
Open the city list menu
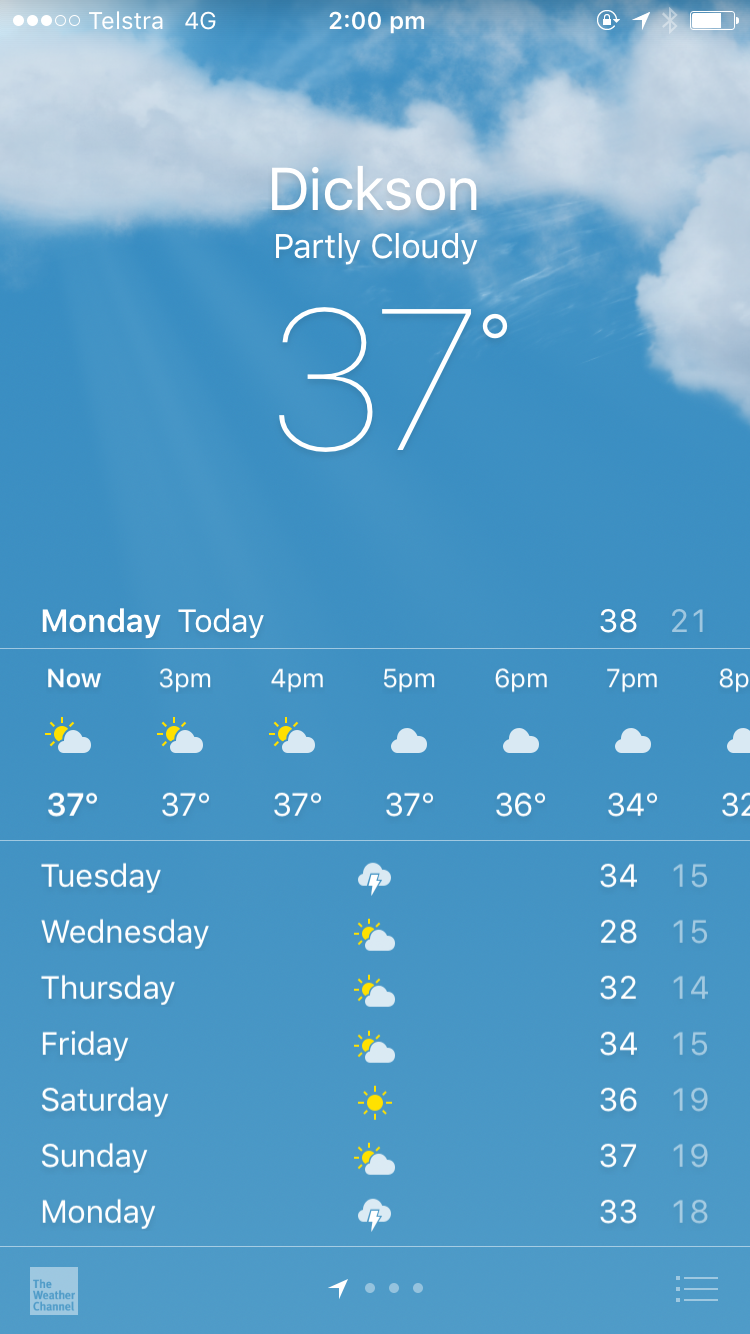697,1289
